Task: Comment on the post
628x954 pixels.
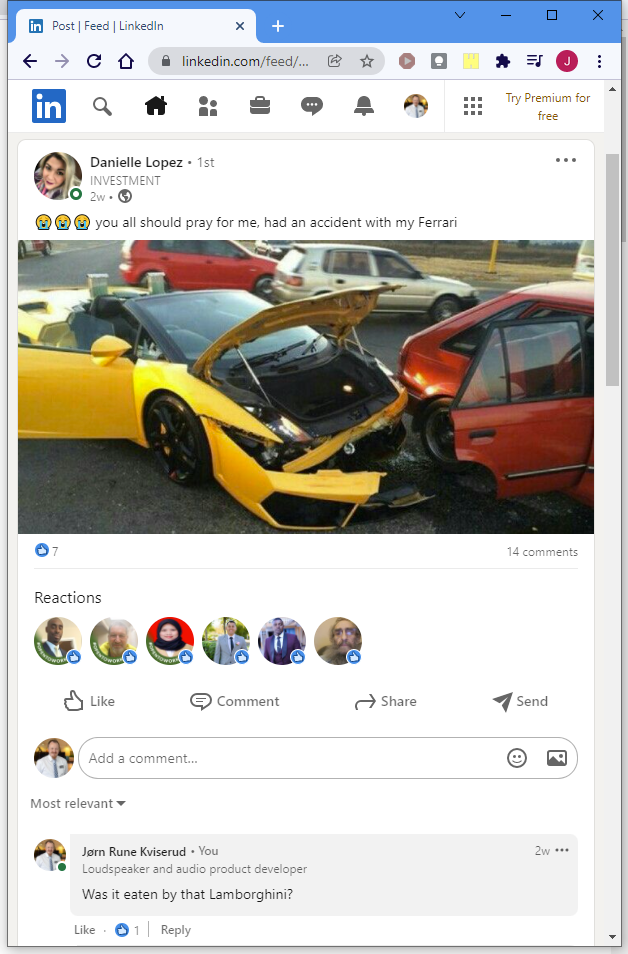Action: pyautogui.click(x=235, y=701)
